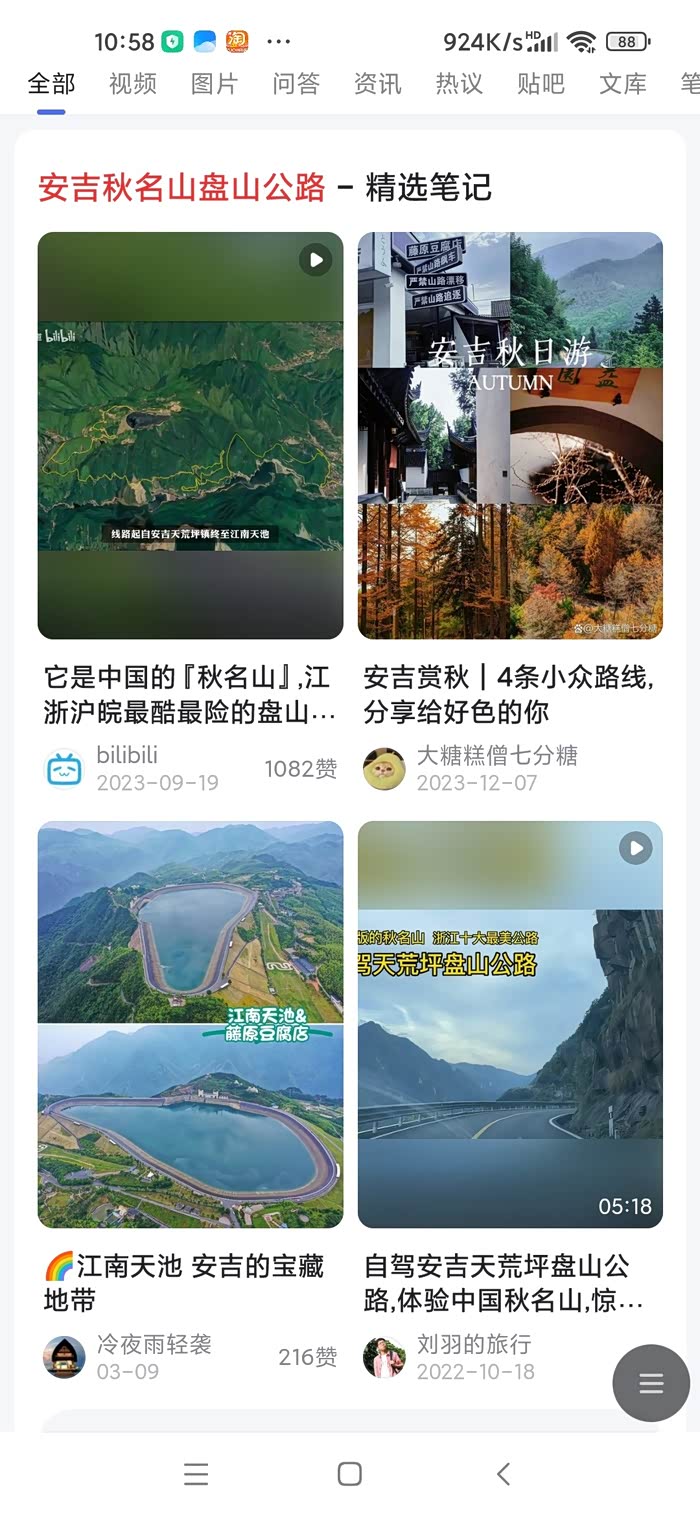The width and height of the screenshot is (700, 1516).
Task: Select the 全部 tab
Action: 52,84
